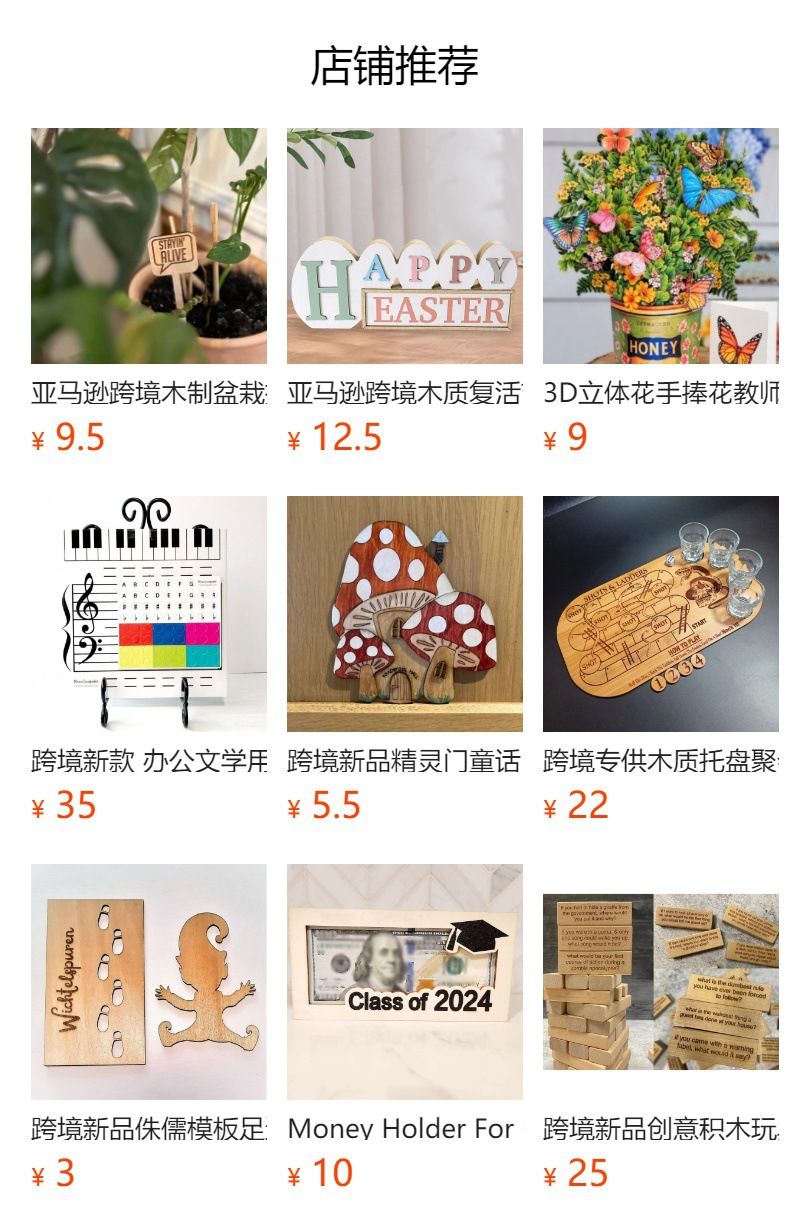Viewport: 790px width, 1232px height.
Task: View the Happy Easter wooden decoration product
Action: coord(404,246)
